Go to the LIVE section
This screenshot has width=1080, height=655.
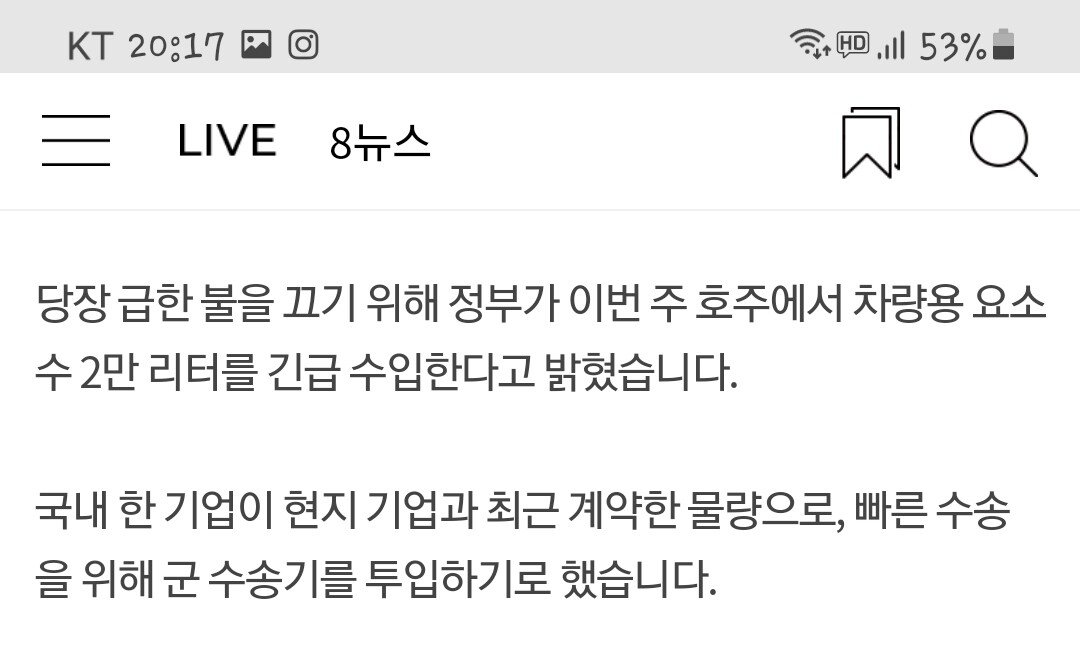227,142
